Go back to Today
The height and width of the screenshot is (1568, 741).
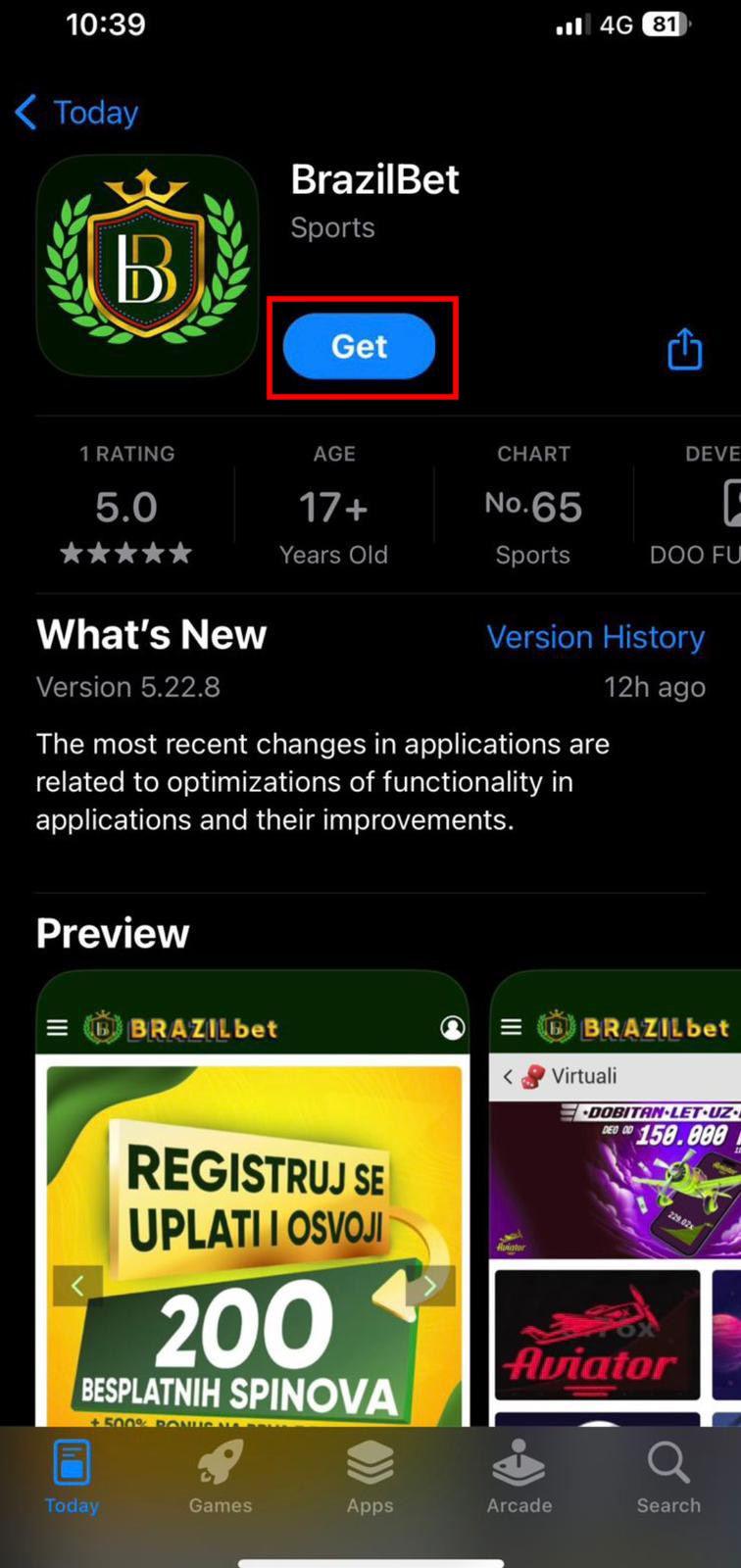tap(76, 113)
